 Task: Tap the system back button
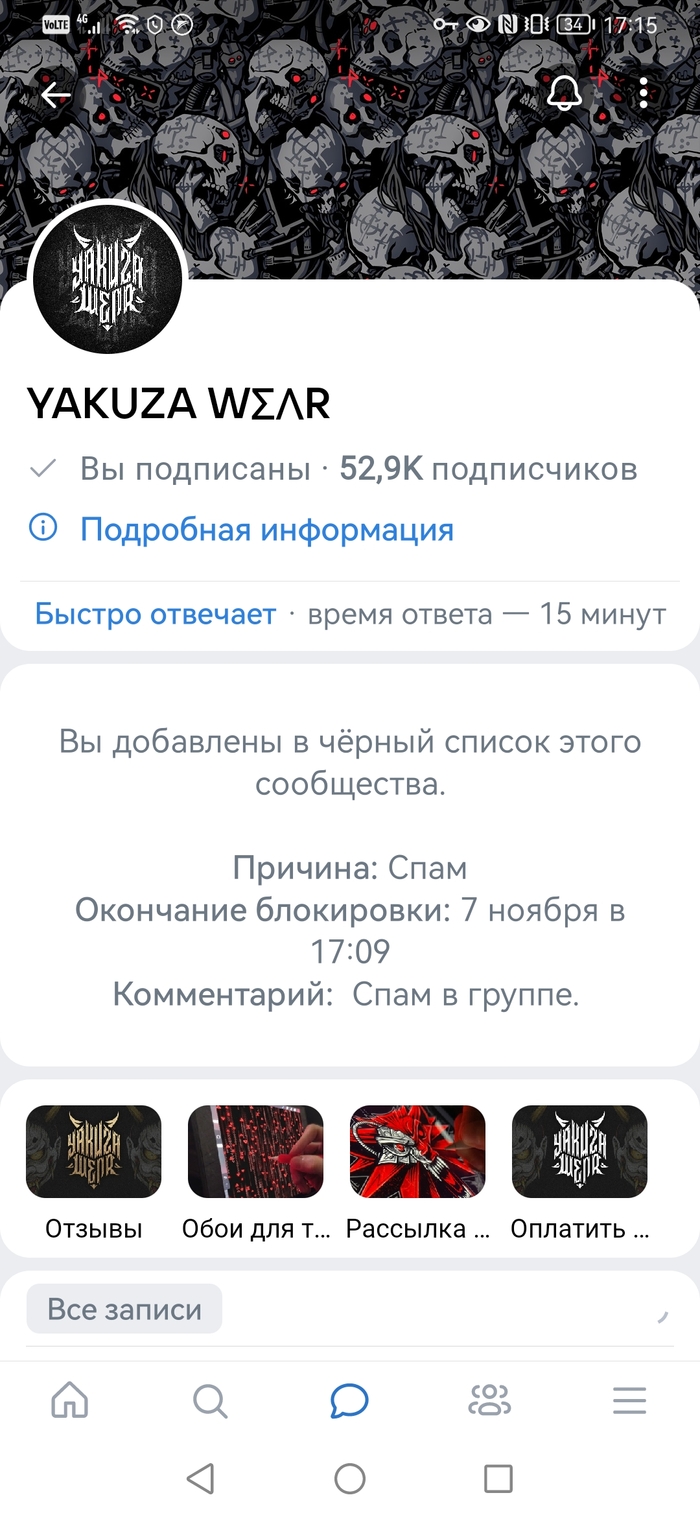(x=201, y=1478)
